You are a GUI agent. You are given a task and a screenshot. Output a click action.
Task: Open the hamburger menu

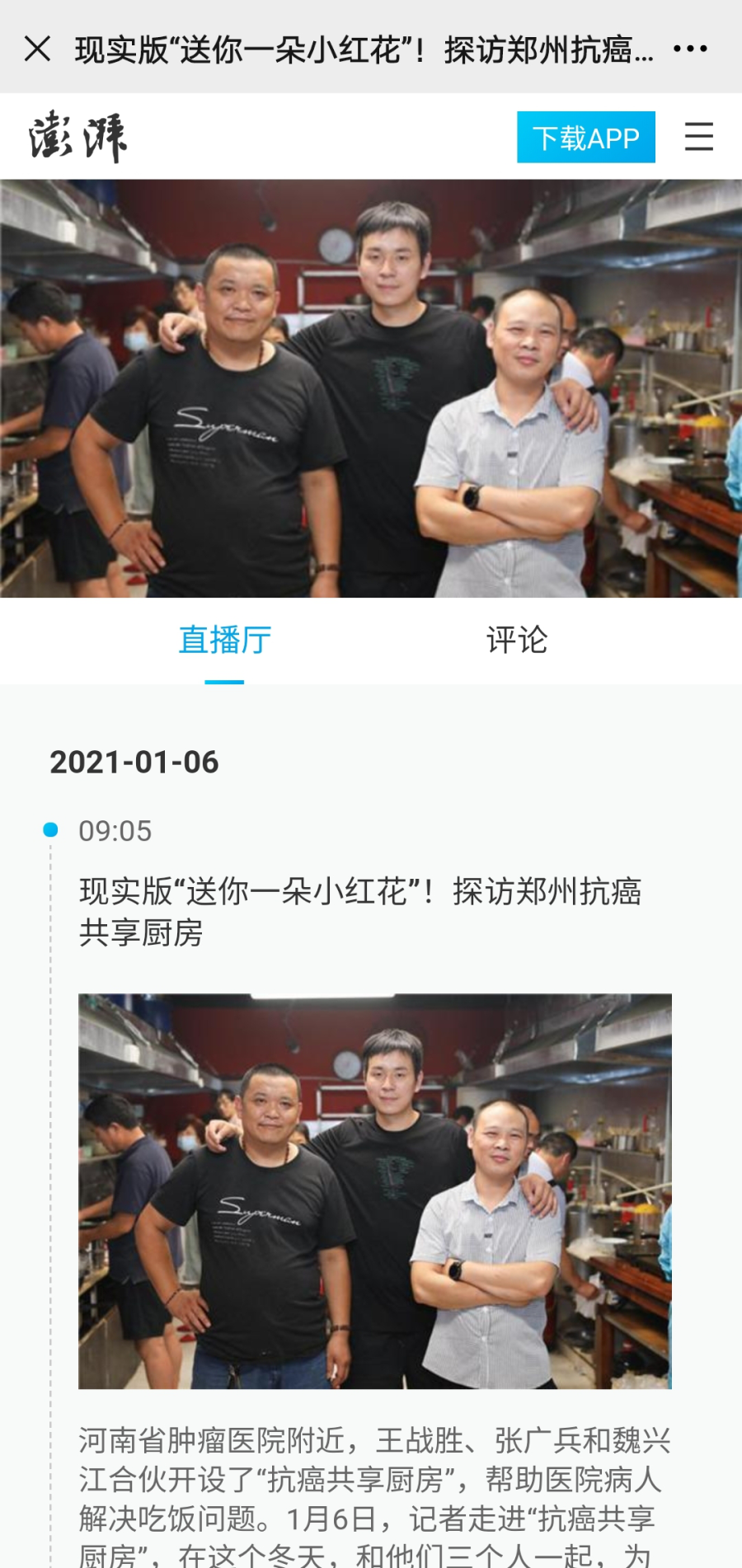tap(698, 137)
